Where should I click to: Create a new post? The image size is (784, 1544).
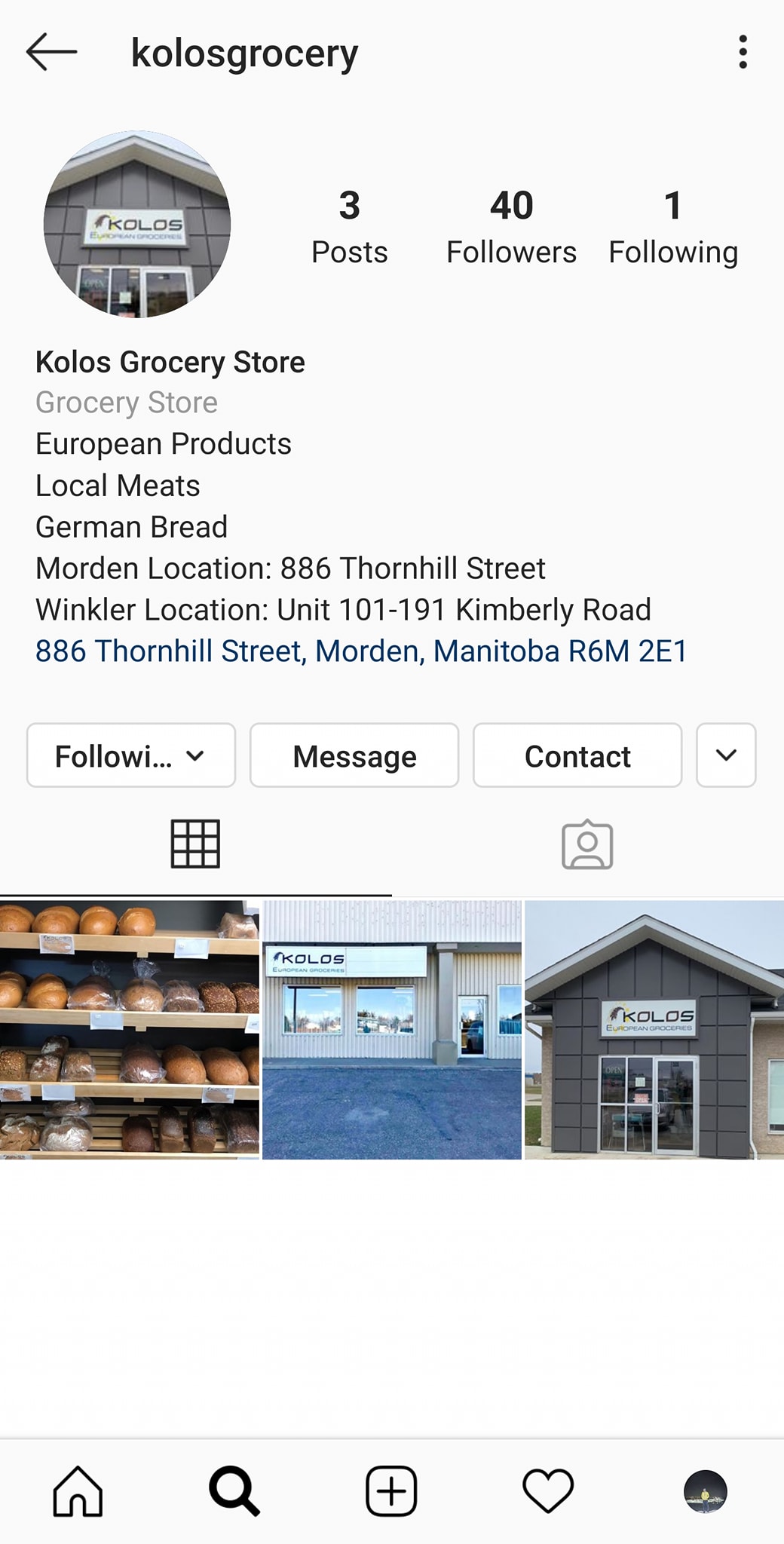coord(391,1491)
